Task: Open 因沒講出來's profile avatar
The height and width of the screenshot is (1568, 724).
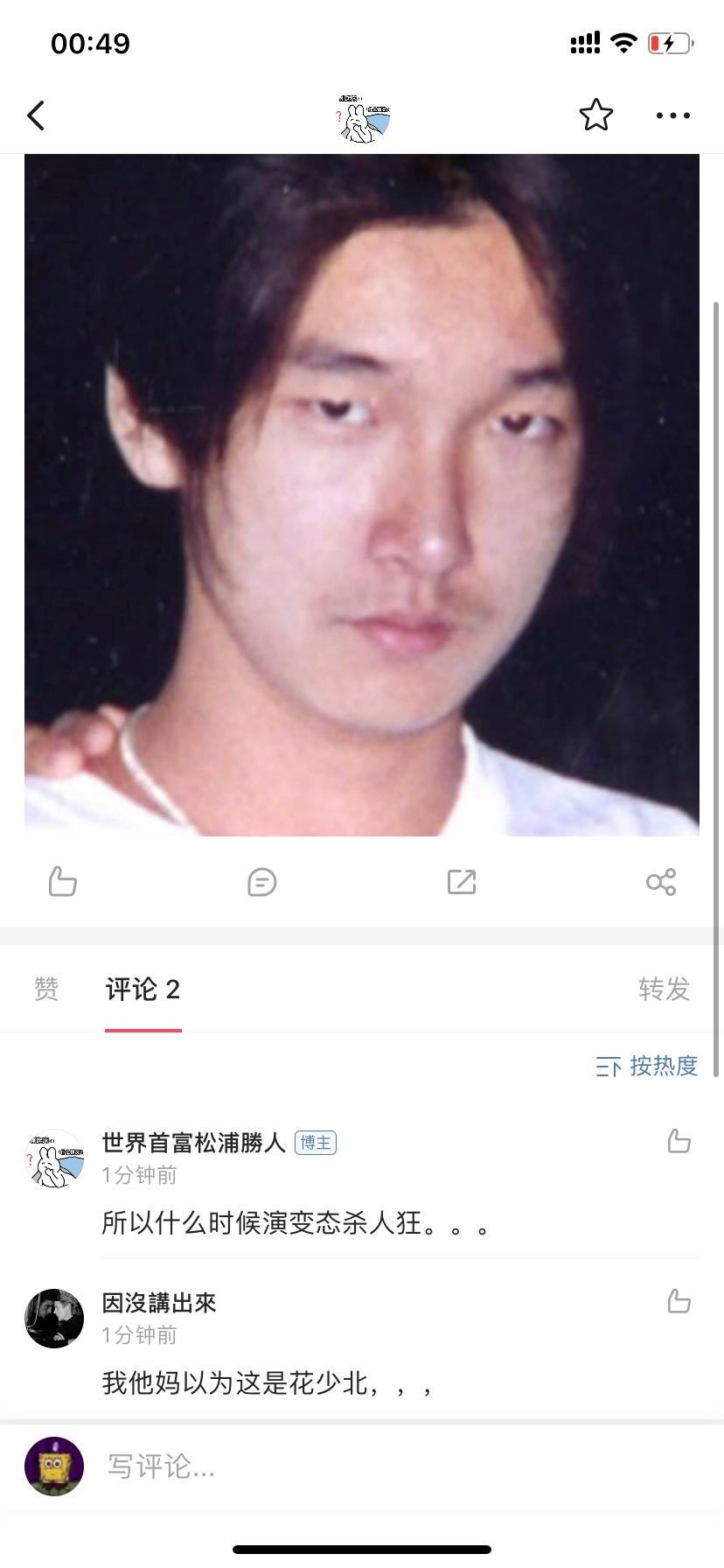Action: click(54, 1318)
